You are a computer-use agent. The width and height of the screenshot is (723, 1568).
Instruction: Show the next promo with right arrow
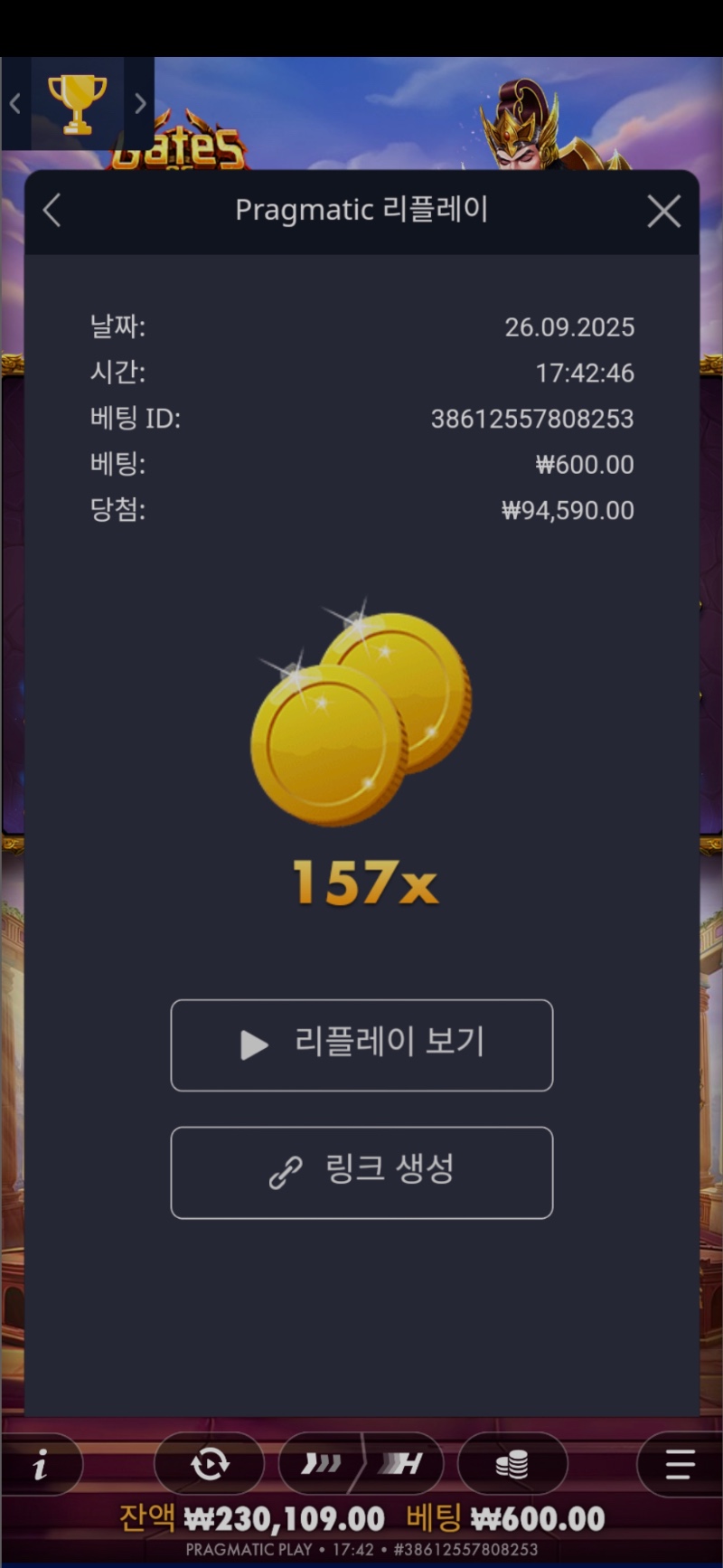point(140,103)
